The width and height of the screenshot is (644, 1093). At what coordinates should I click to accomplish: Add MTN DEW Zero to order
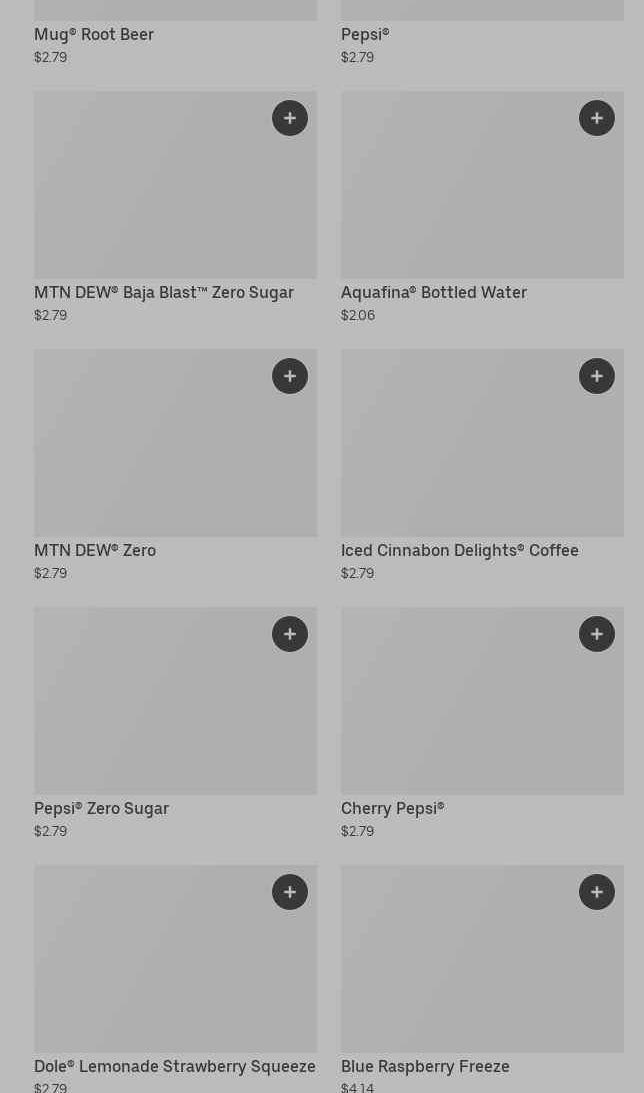290,376
